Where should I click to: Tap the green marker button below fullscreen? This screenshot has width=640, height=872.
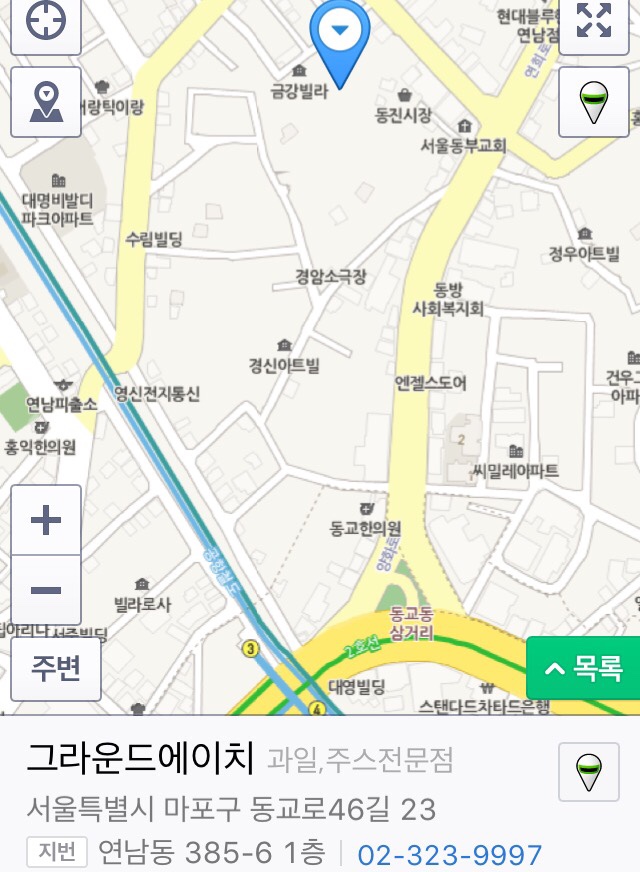click(593, 102)
